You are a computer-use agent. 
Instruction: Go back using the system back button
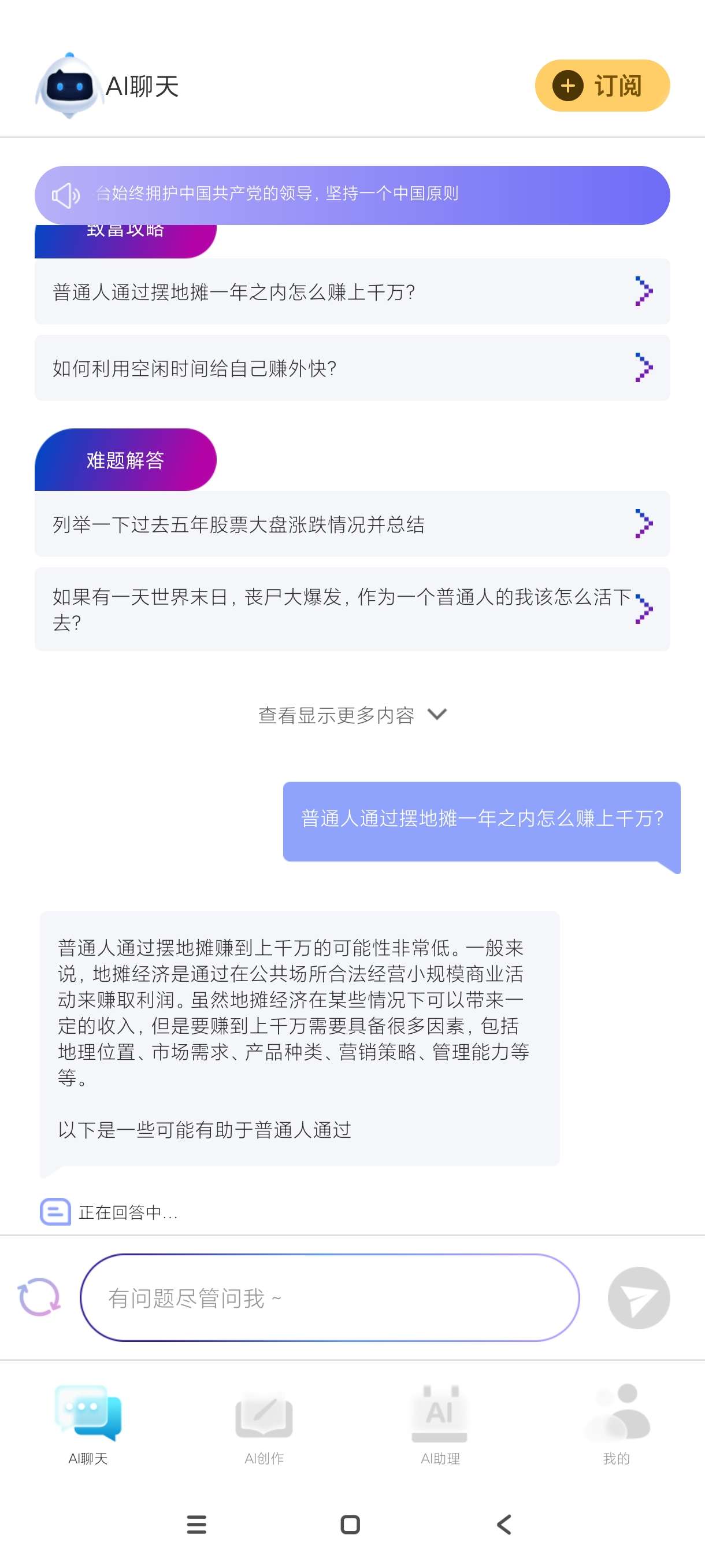pos(504,1525)
